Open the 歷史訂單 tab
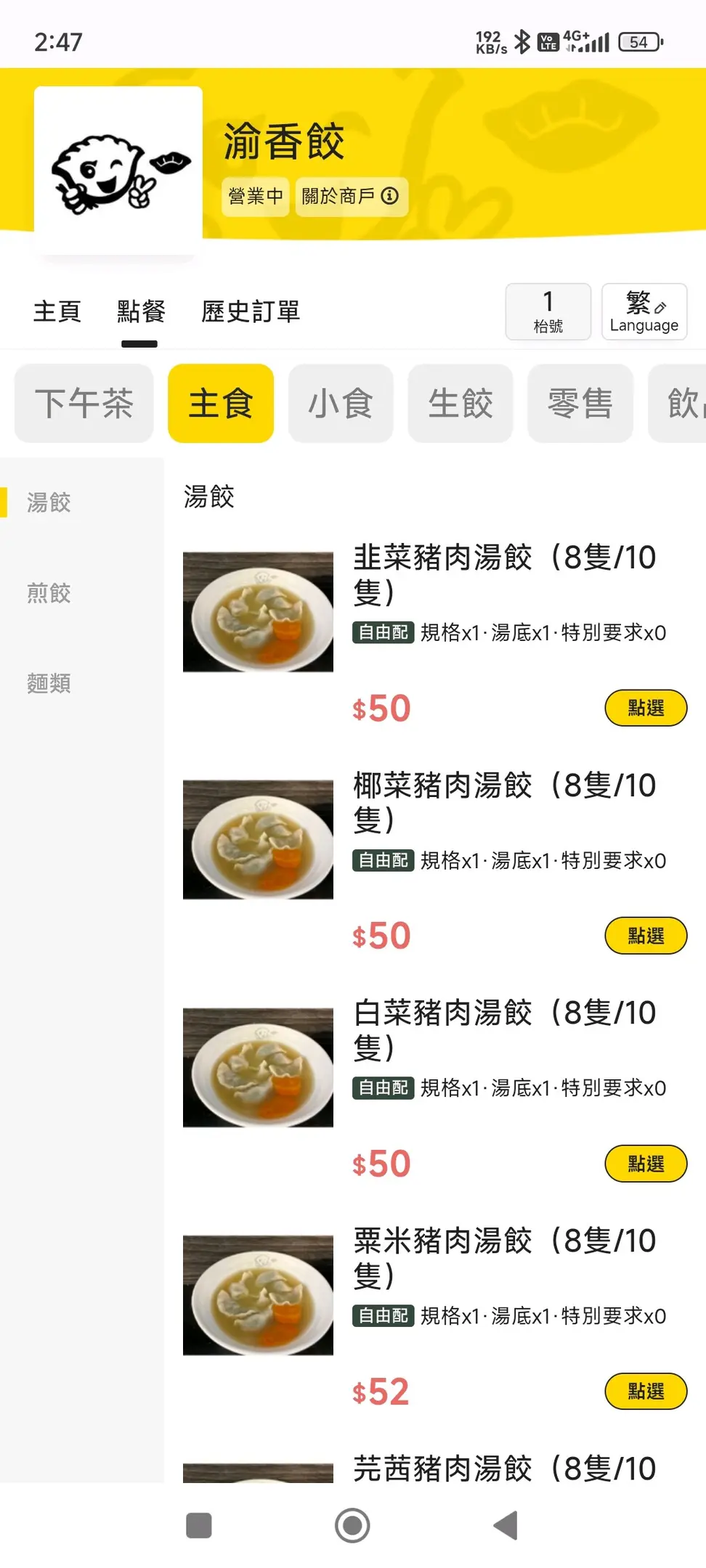 coord(250,311)
